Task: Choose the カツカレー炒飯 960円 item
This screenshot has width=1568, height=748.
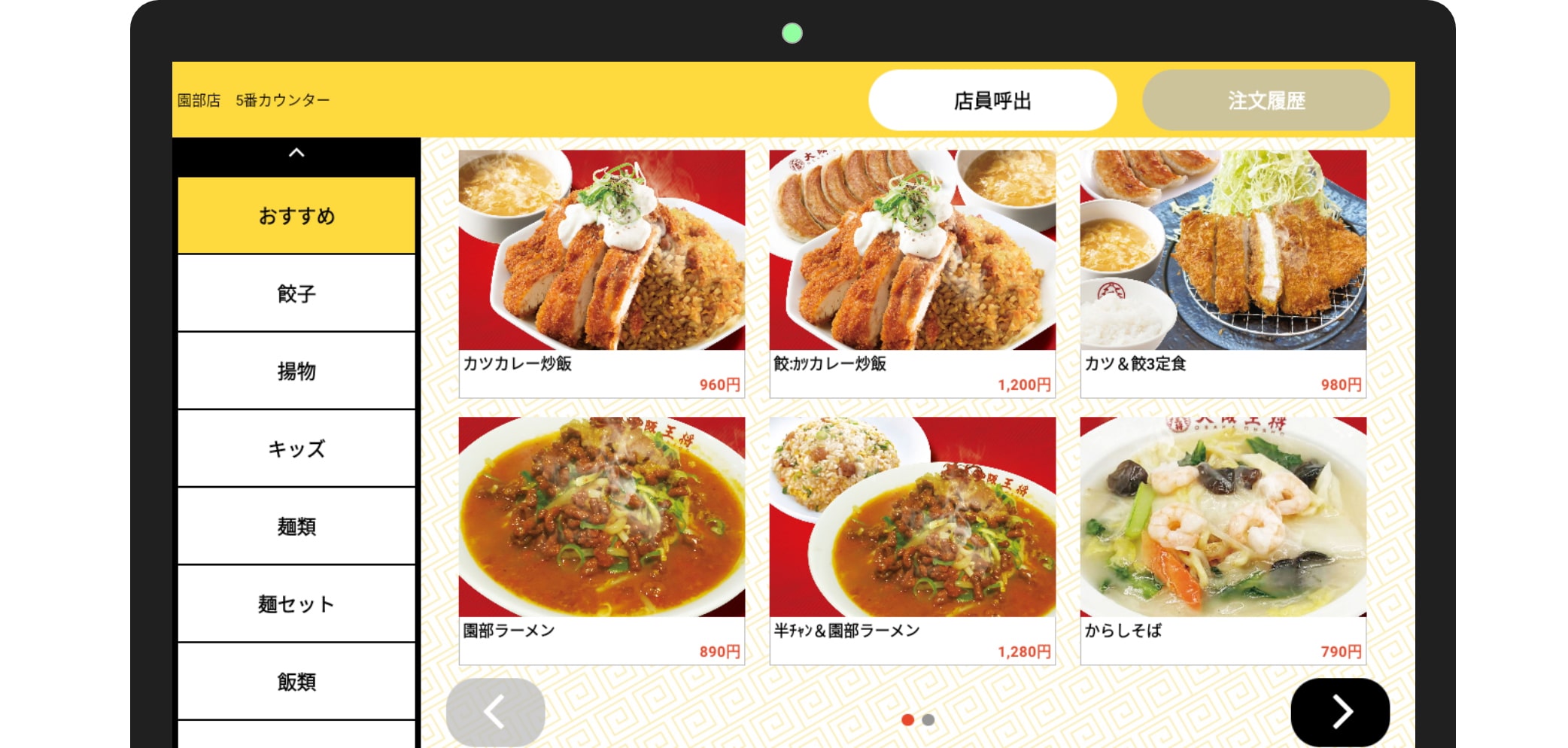Action: click(x=602, y=273)
